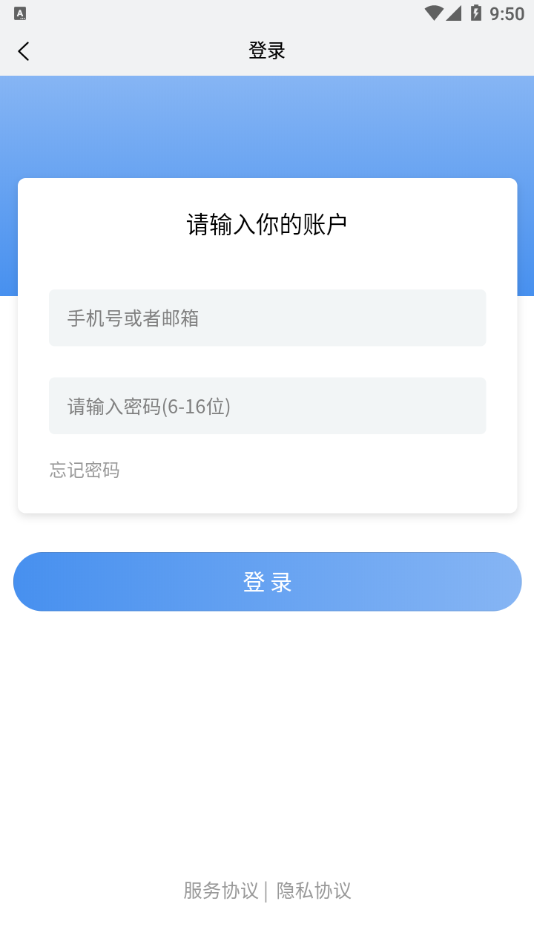534x950 pixels.
Task: Focus the 手机号或者邮箱 field
Action: 267,318
